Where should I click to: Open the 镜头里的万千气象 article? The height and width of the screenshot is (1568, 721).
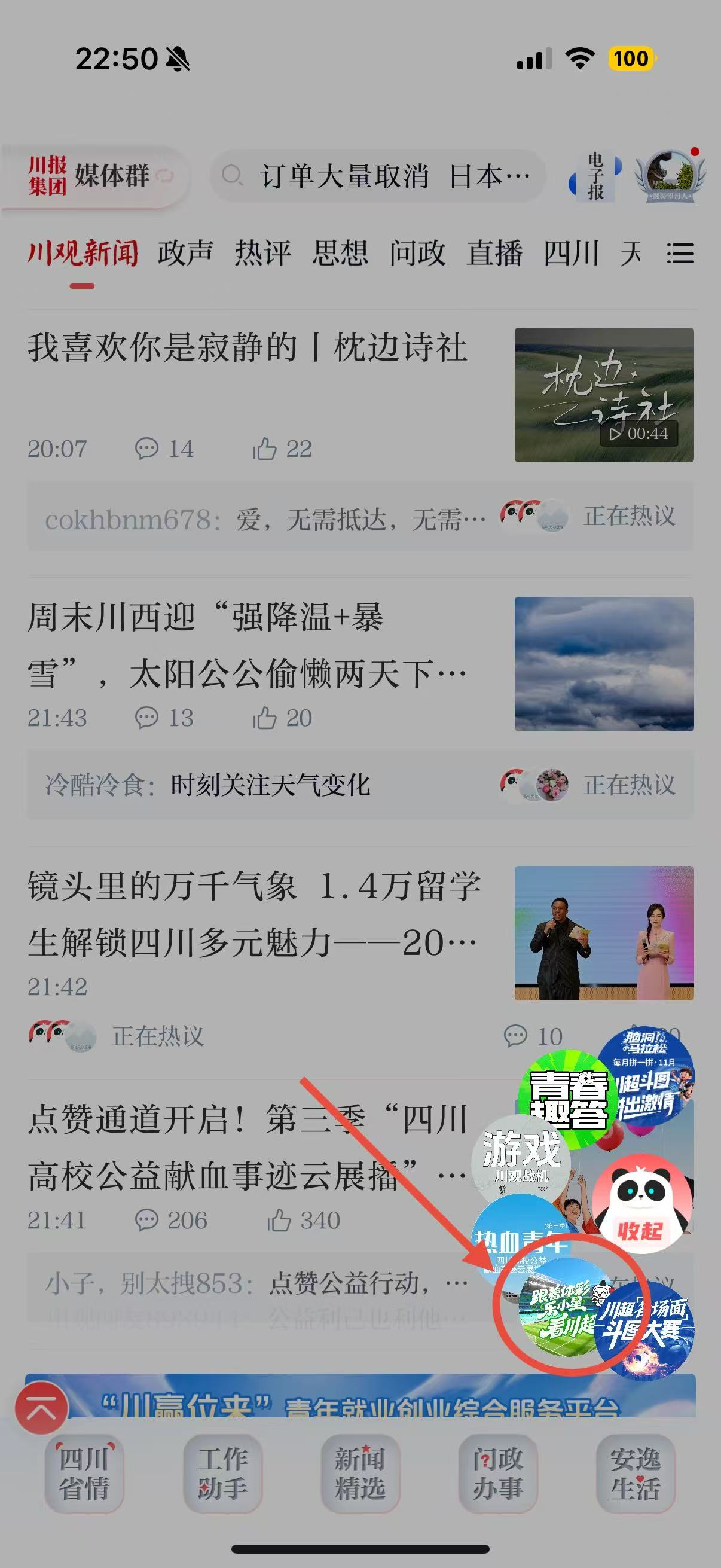[x=253, y=914]
